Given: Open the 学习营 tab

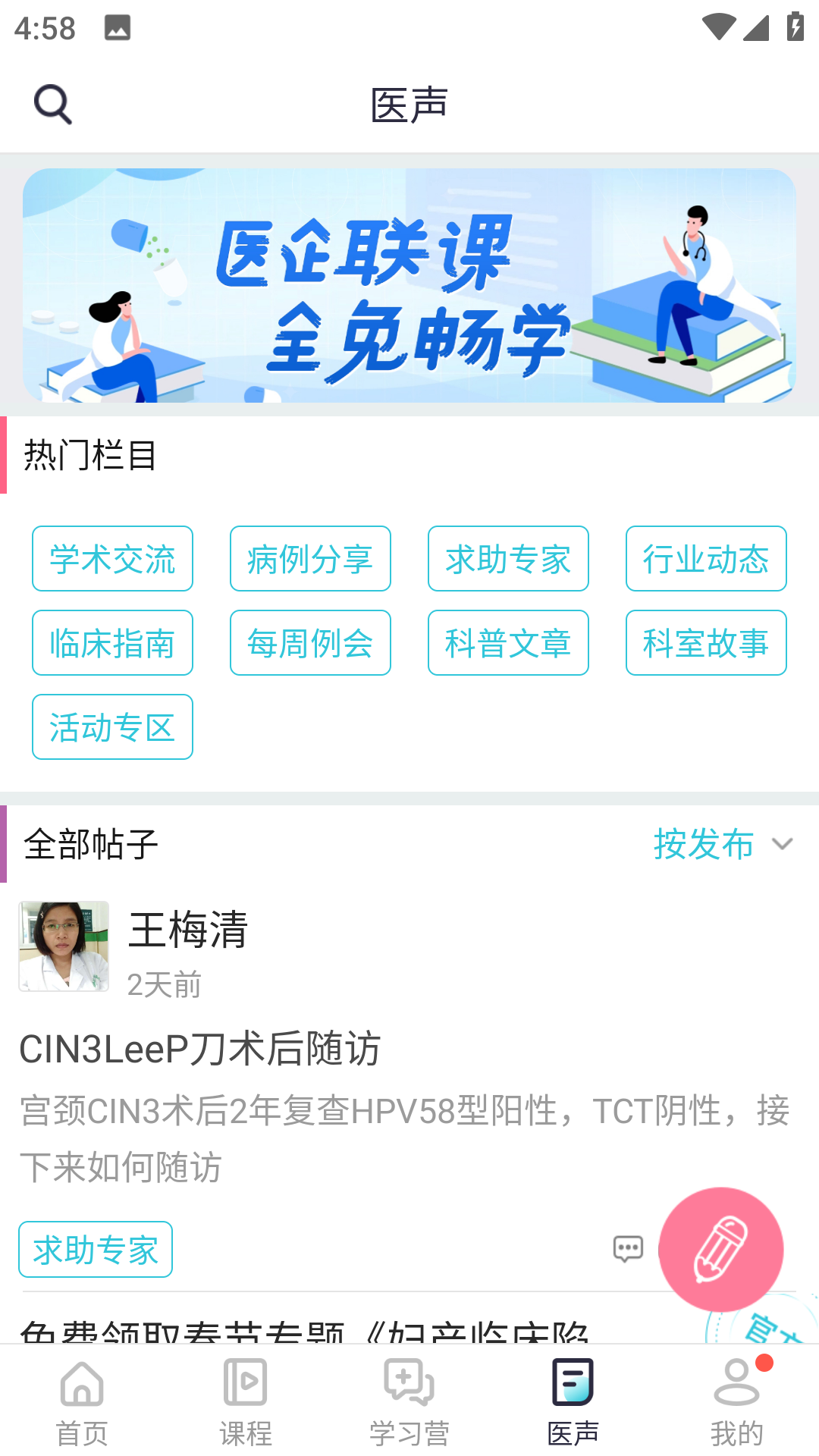Looking at the screenshot, I should pyautogui.click(x=409, y=1401).
